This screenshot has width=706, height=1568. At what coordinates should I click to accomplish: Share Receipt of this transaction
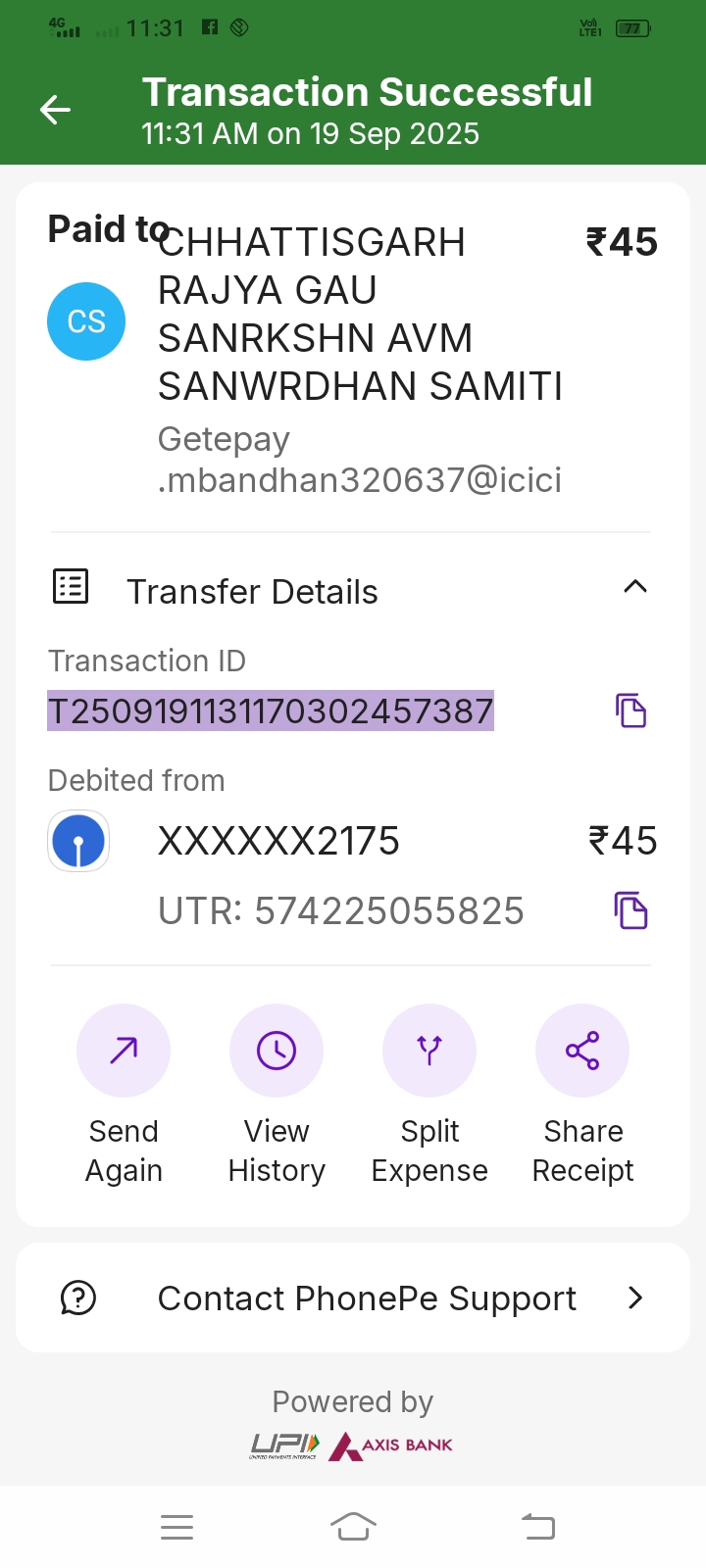(582, 1051)
